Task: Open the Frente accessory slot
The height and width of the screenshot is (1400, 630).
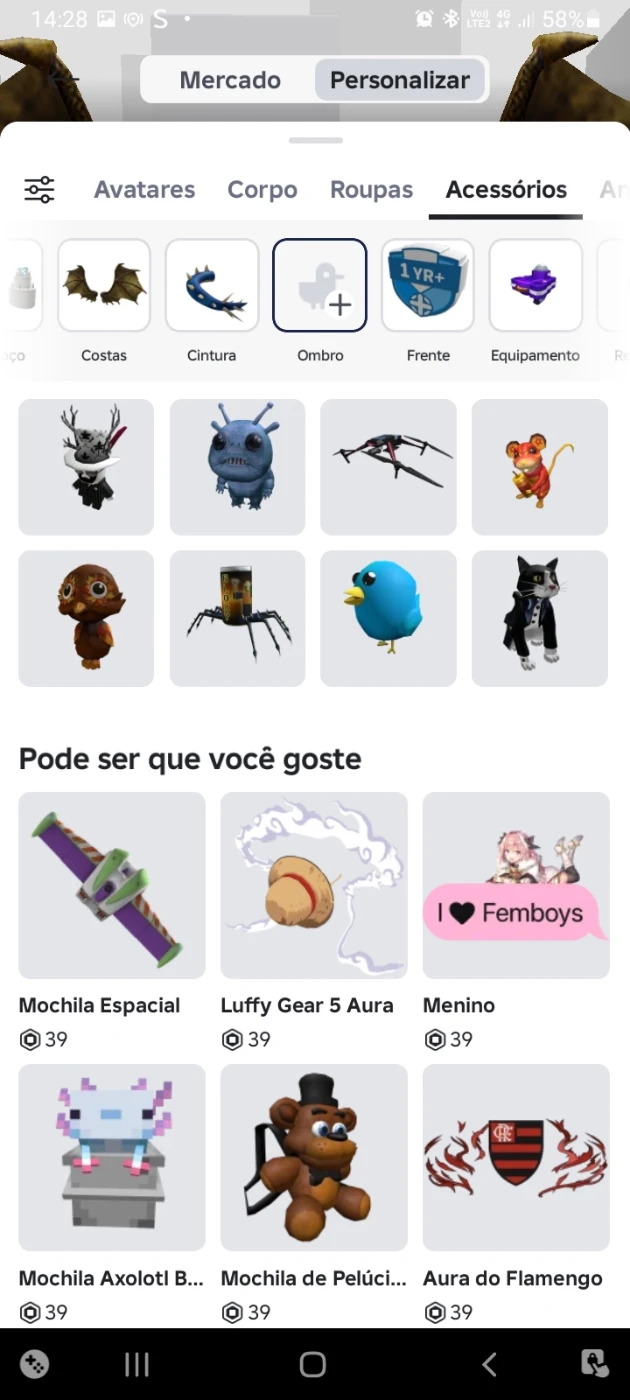Action: (428, 286)
